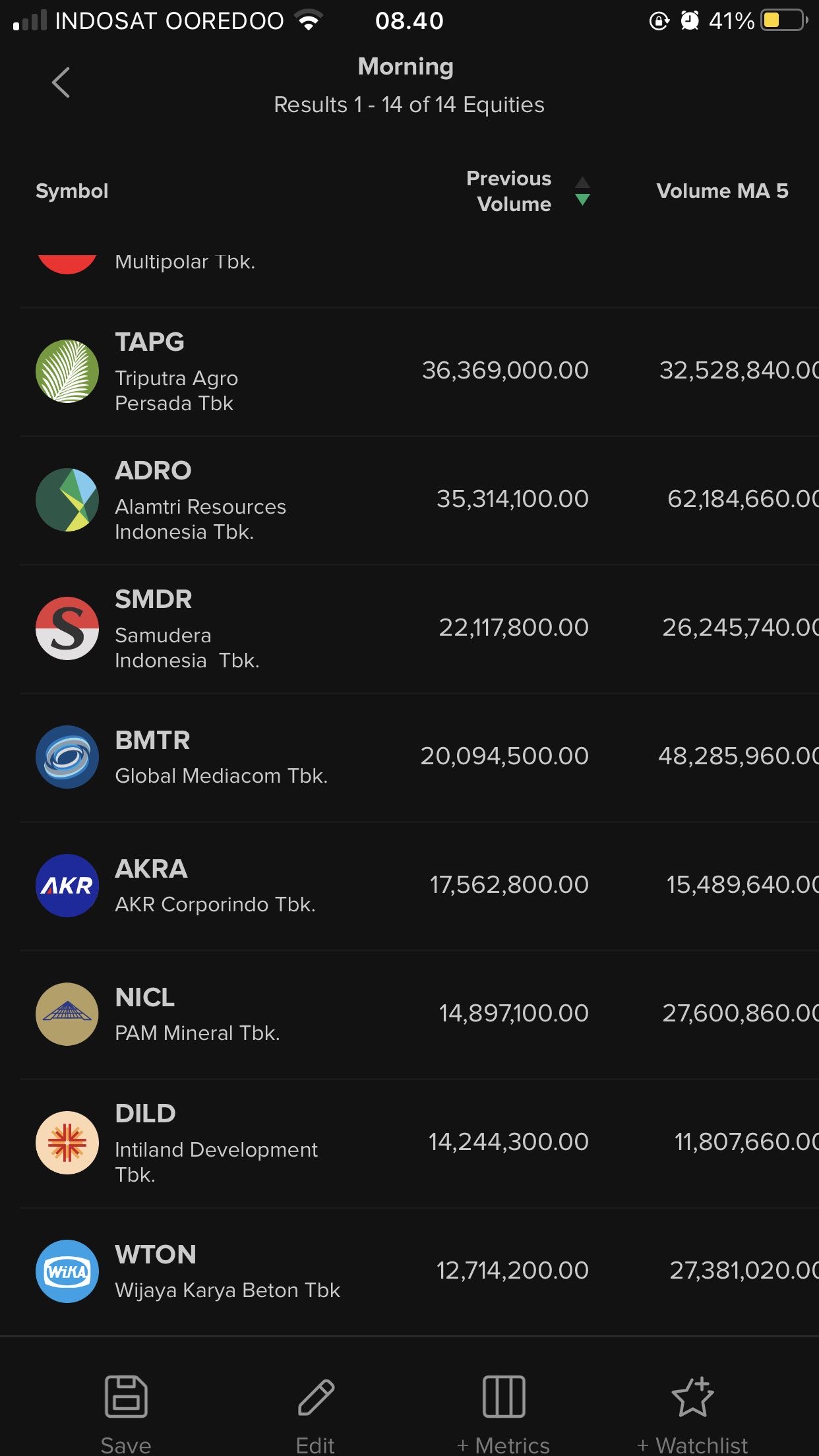Open the DILD Intiland Development row

coord(419,1143)
